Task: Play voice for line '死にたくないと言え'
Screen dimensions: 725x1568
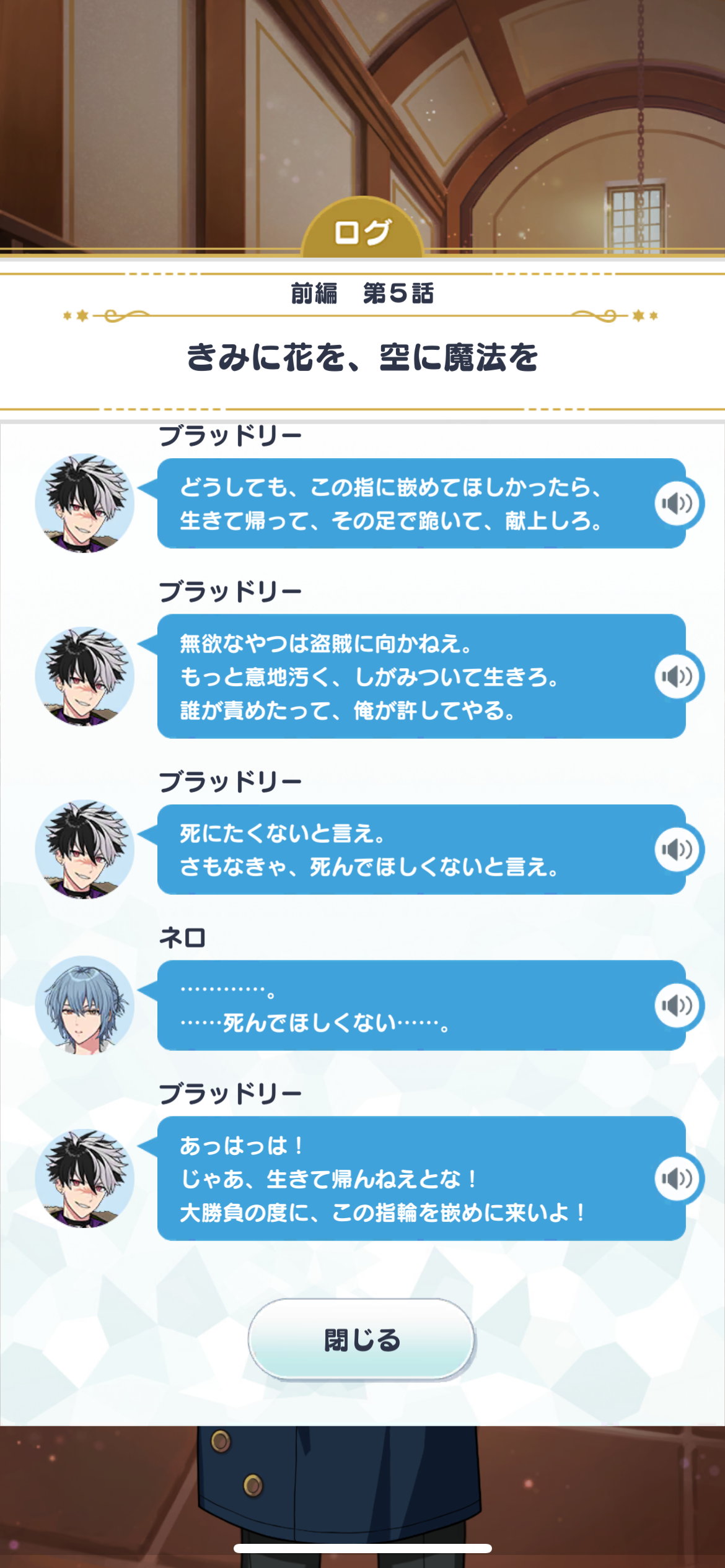Action: [x=677, y=849]
